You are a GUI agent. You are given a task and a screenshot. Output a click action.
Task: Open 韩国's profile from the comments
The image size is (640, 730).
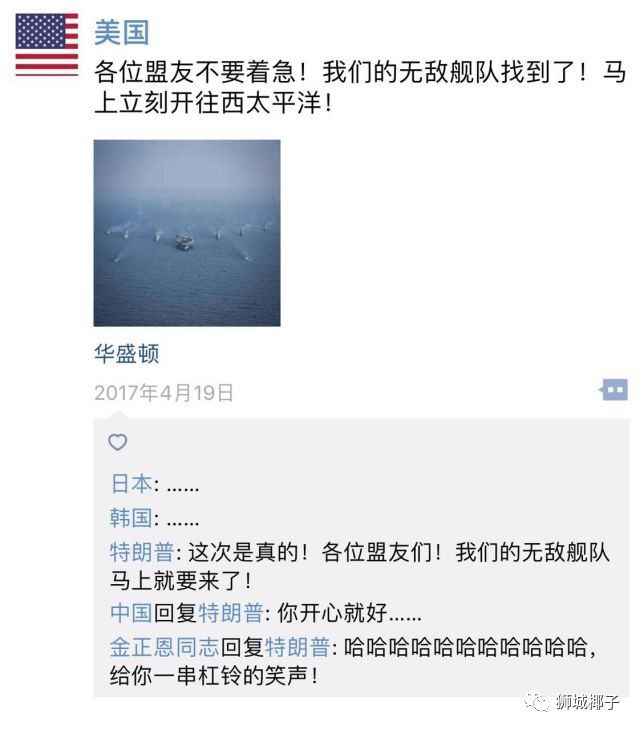tap(131, 518)
